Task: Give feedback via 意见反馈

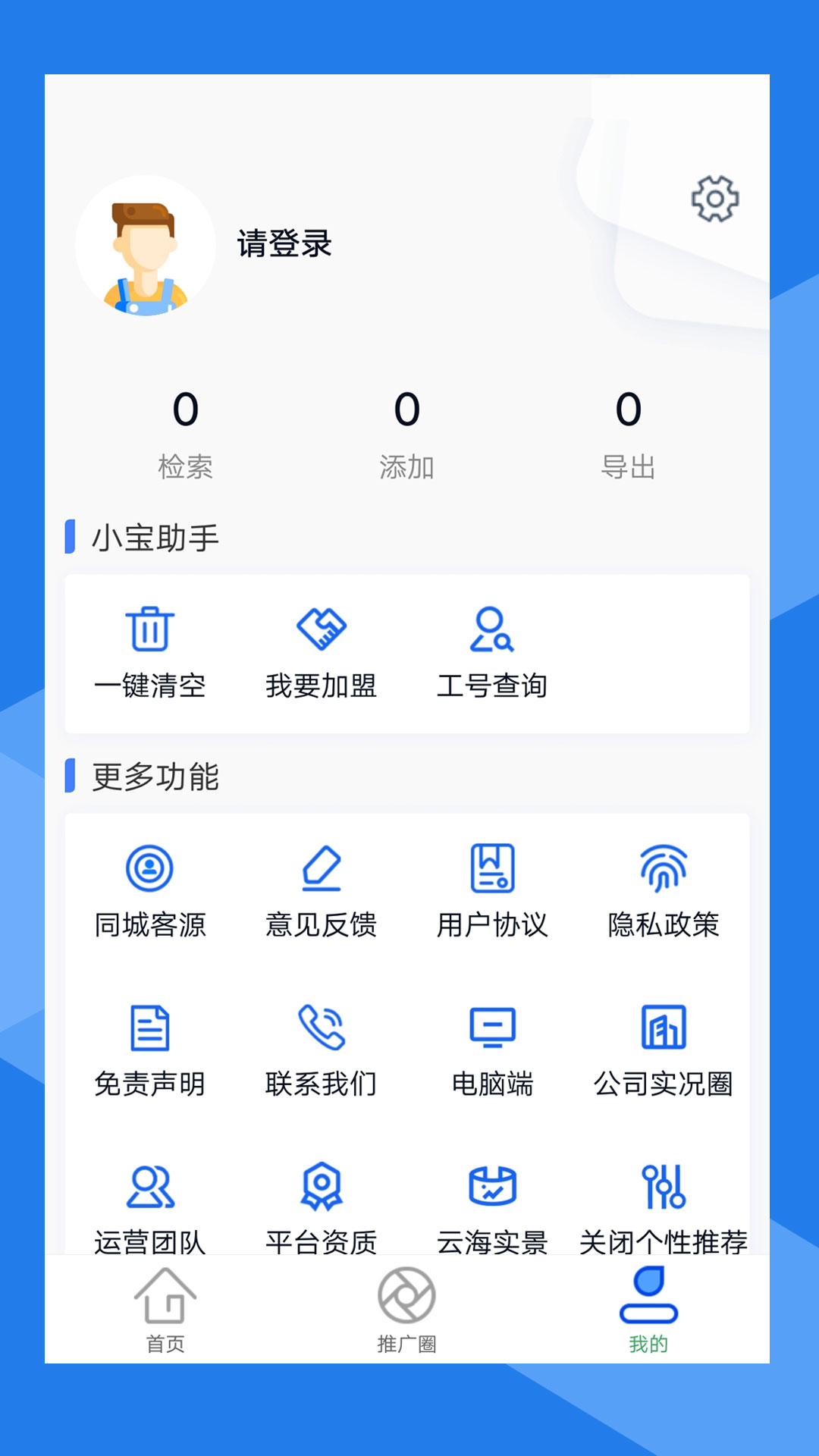Action: point(322,891)
